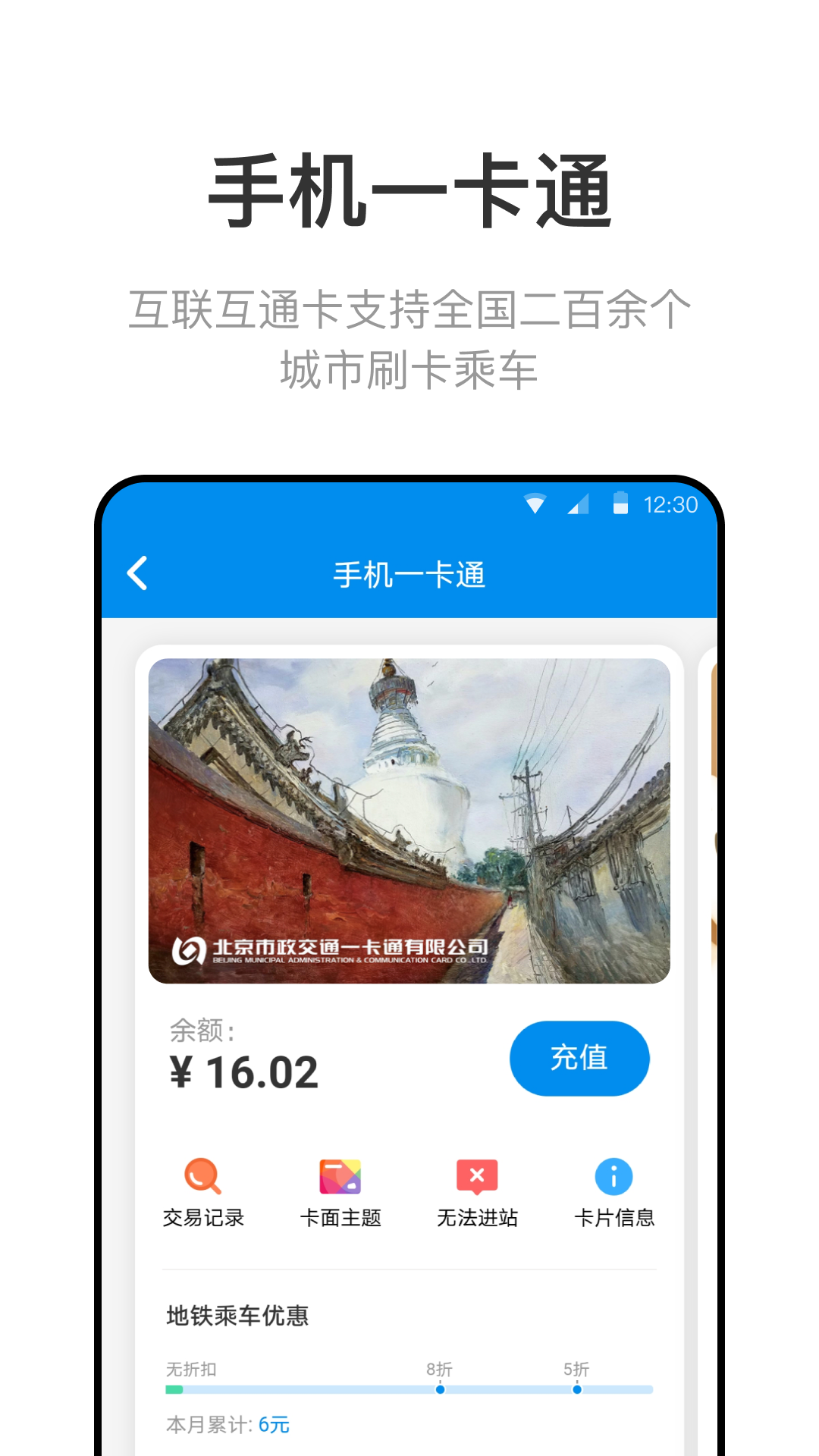The height and width of the screenshot is (1456, 819).
Task: Click the Wi-Fi icon in the status bar
Action: (x=535, y=504)
